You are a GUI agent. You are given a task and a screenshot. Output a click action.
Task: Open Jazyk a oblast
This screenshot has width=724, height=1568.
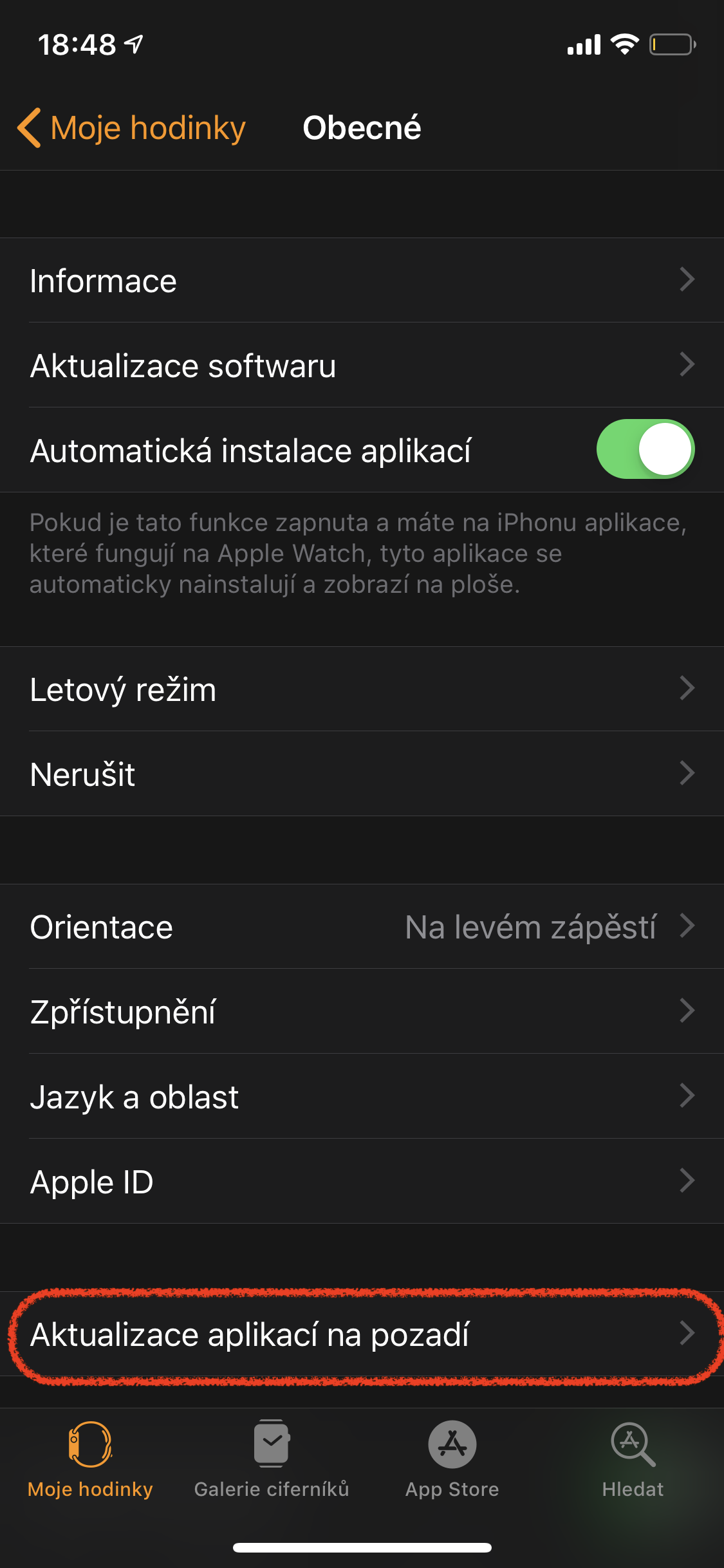pyautogui.click(x=362, y=1097)
